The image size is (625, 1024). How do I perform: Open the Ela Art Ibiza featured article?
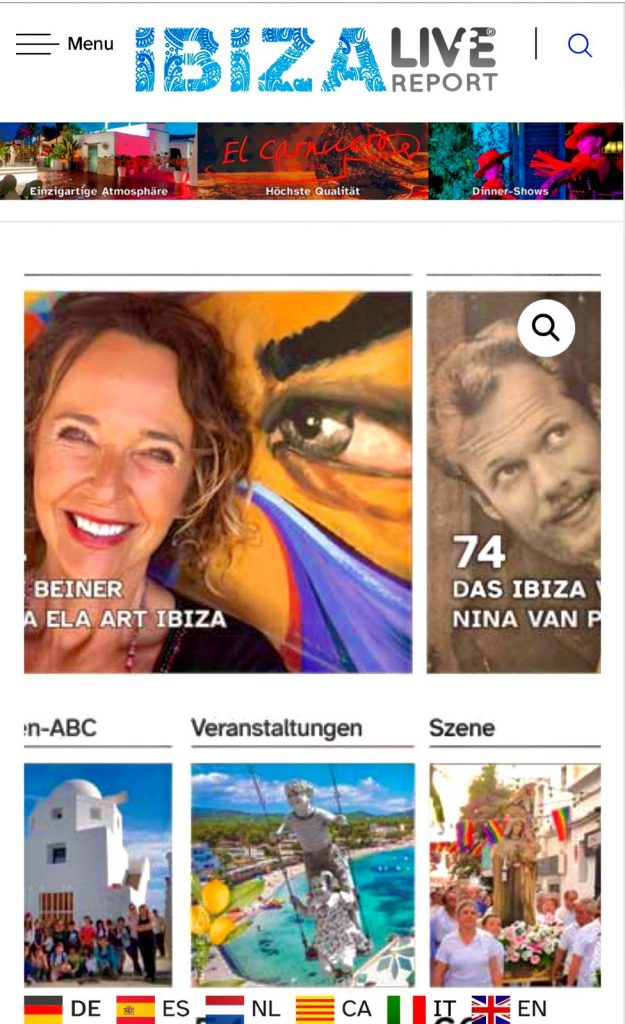(218, 481)
